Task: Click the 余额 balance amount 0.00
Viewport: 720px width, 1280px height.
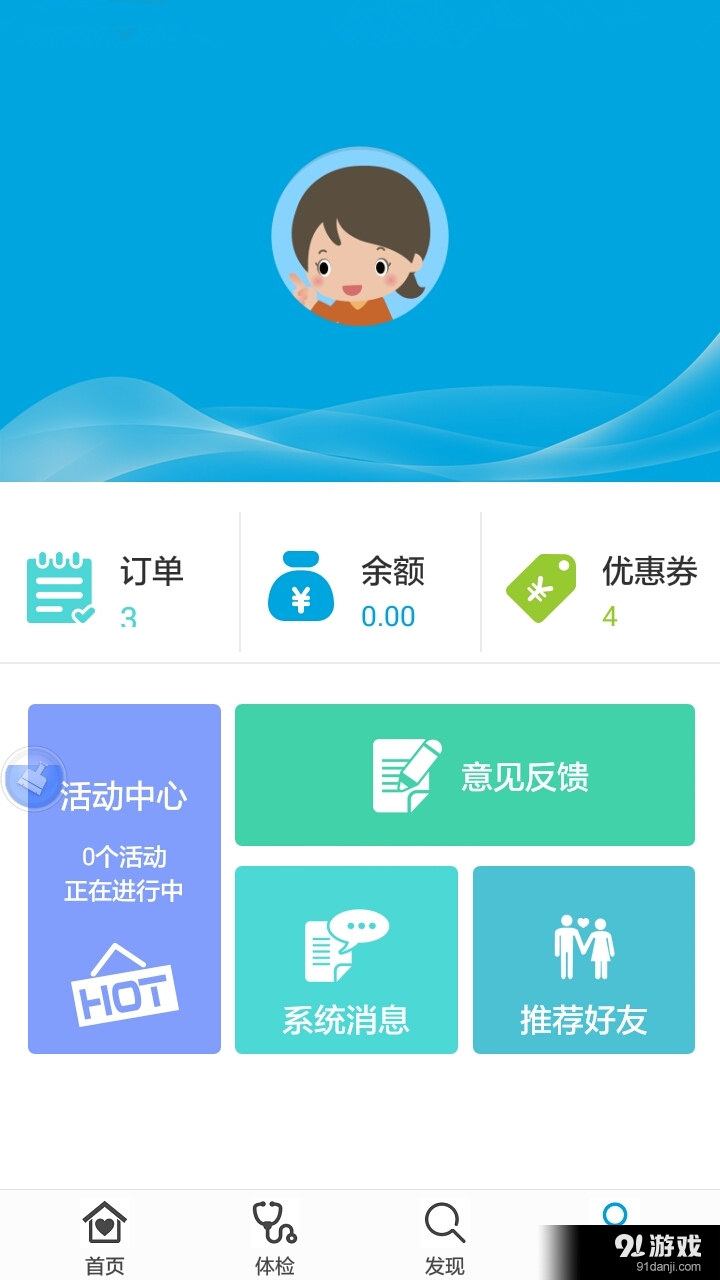Action: [x=389, y=617]
